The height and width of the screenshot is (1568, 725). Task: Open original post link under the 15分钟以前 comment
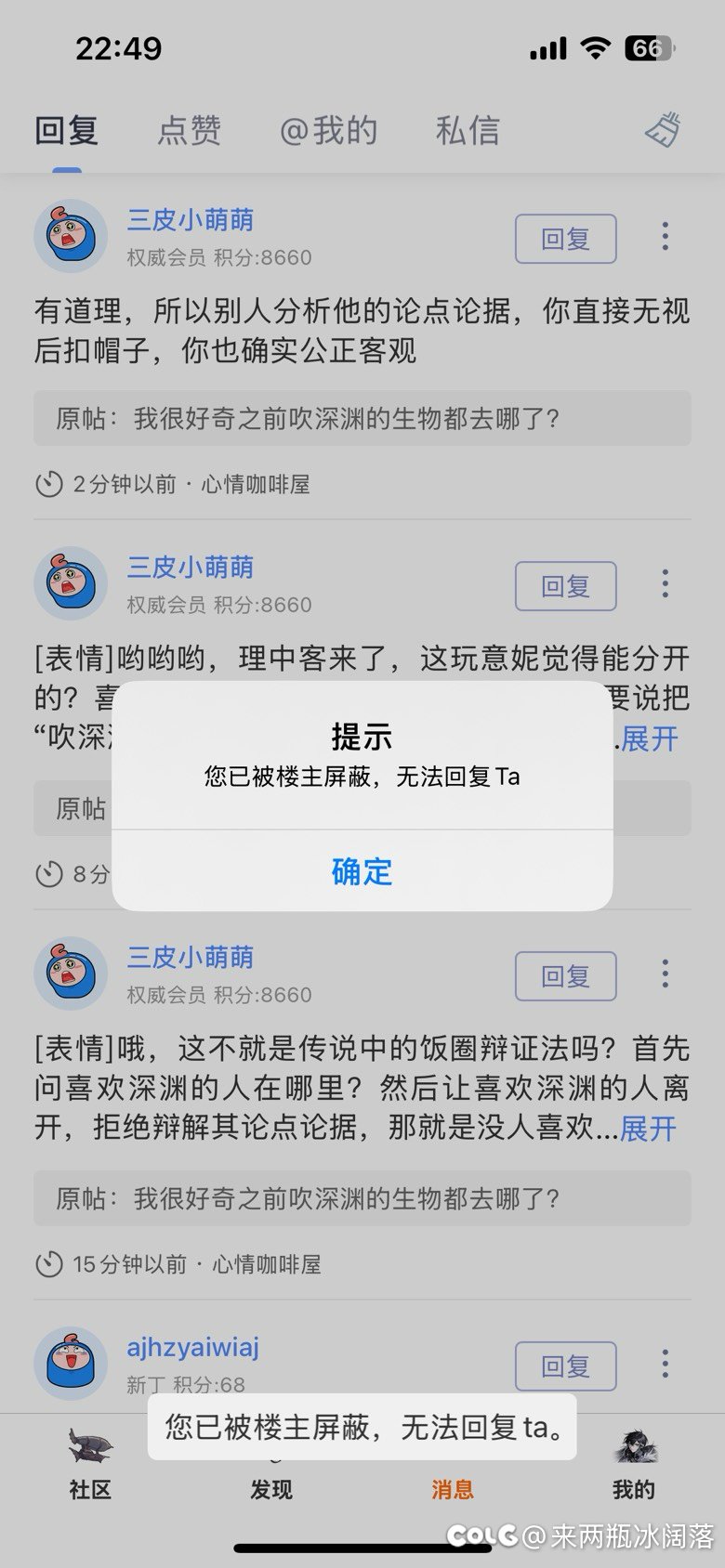click(362, 1198)
